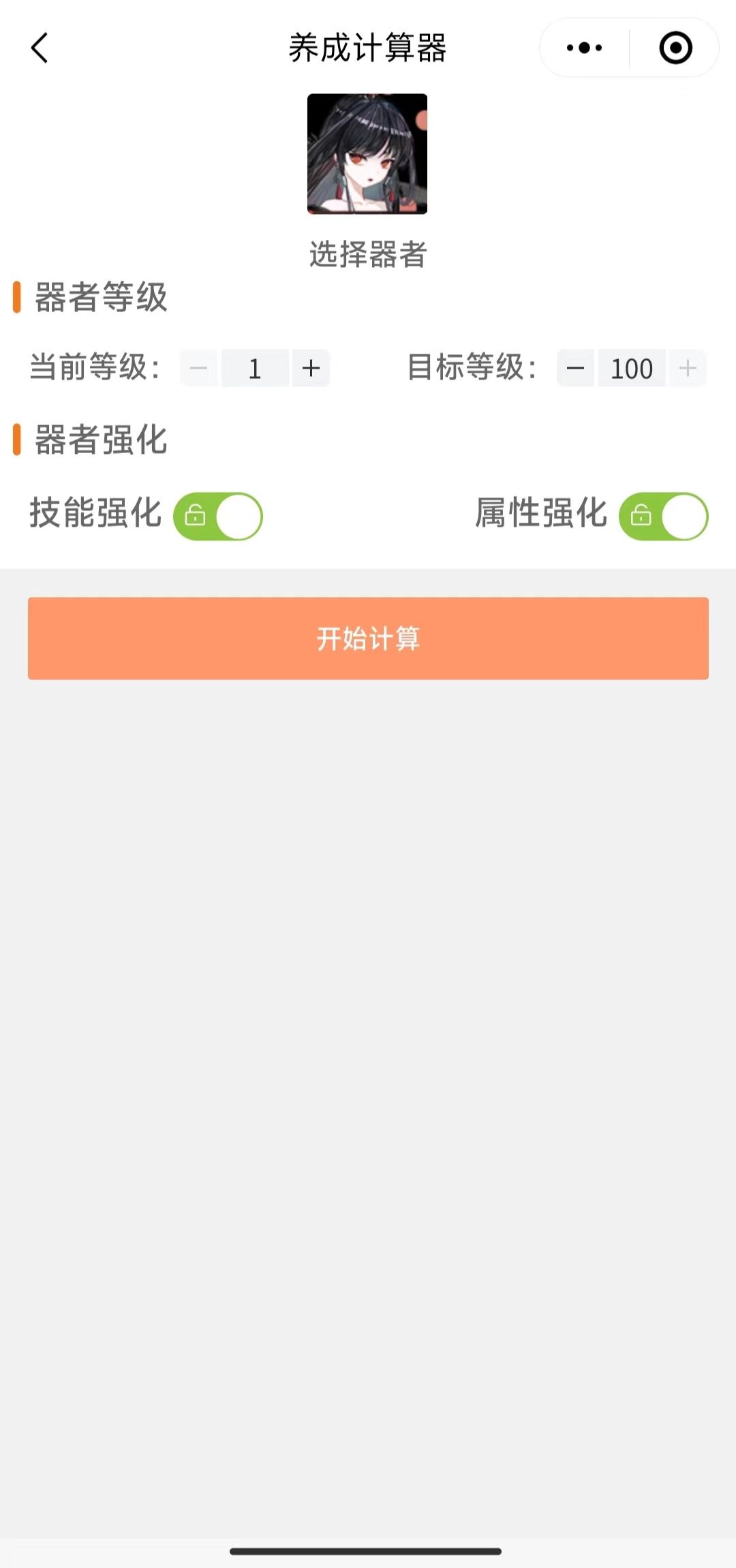Tap the plus beside 目标等级

[x=687, y=368]
